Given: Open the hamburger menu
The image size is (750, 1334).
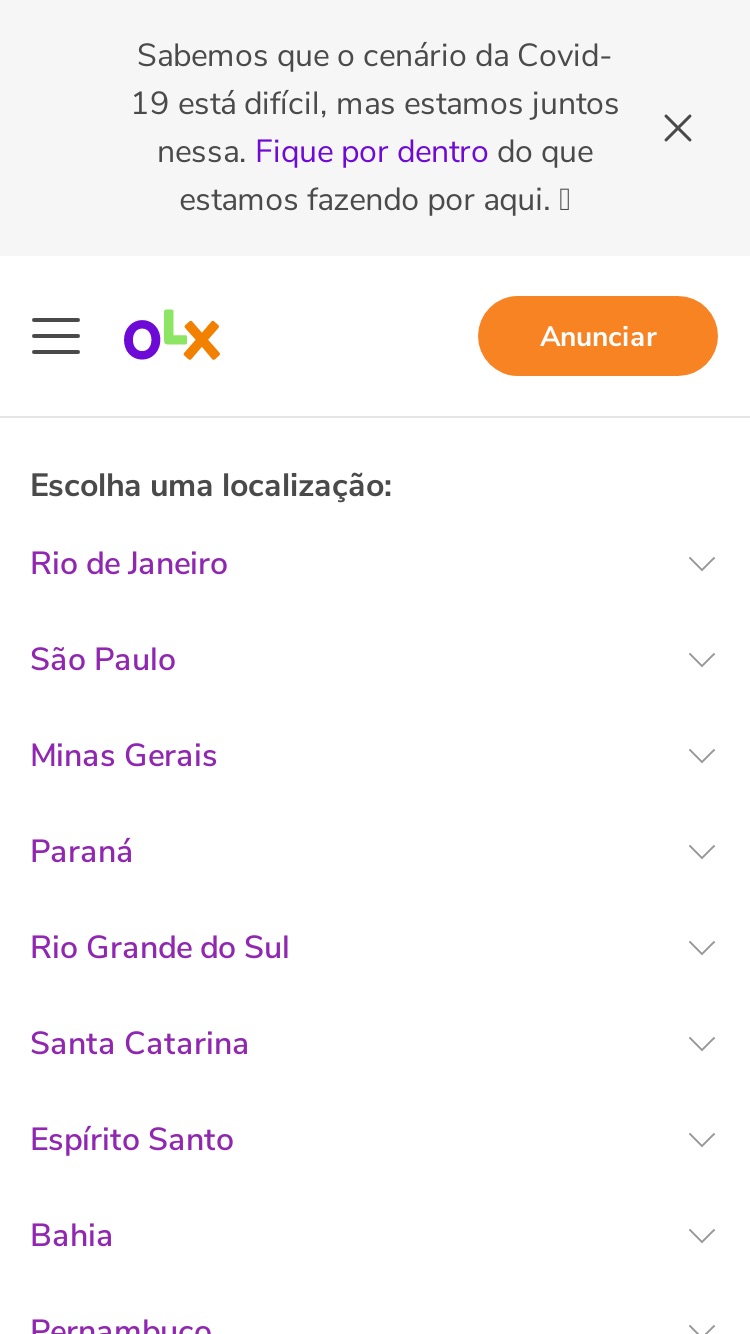Looking at the screenshot, I should pyautogui.click(x=56, y=336).
